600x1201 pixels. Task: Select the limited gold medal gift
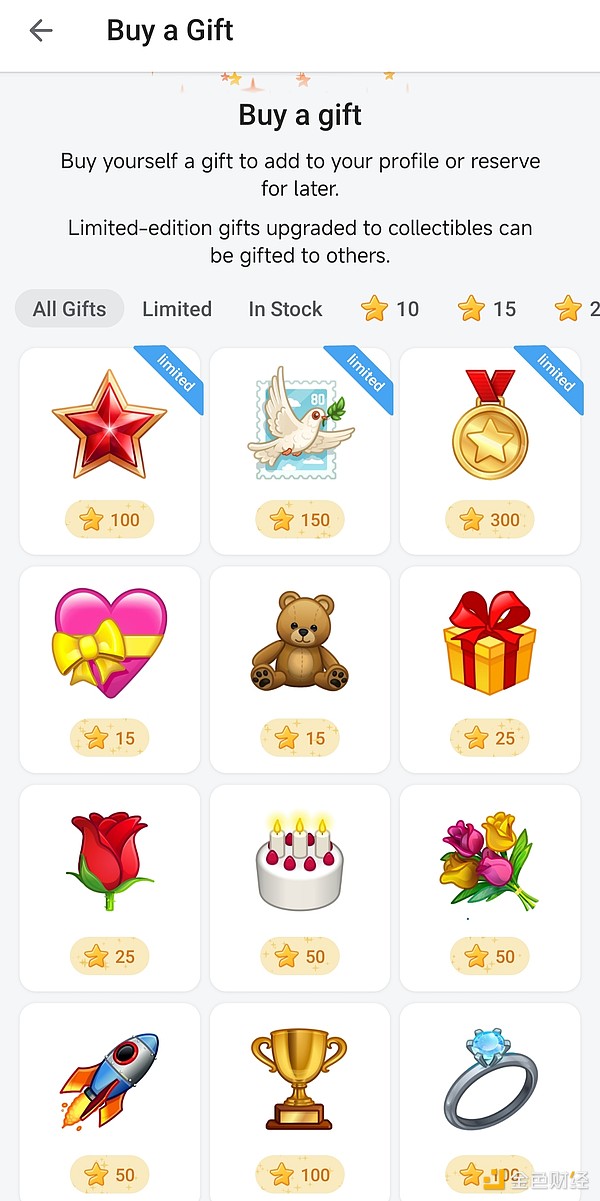point(490,450)
